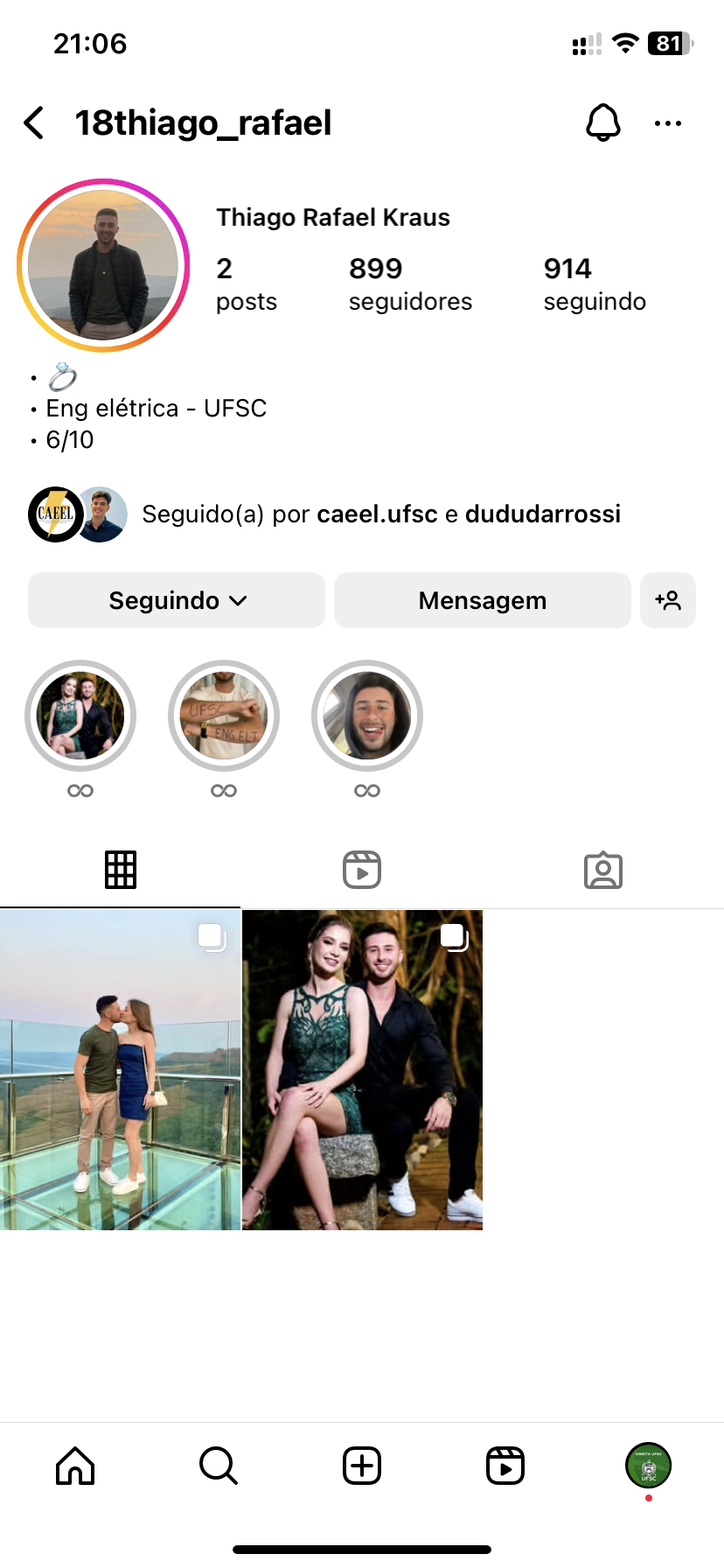
Task: Switch to the tagged photos tab
Action: pos(603,870)
